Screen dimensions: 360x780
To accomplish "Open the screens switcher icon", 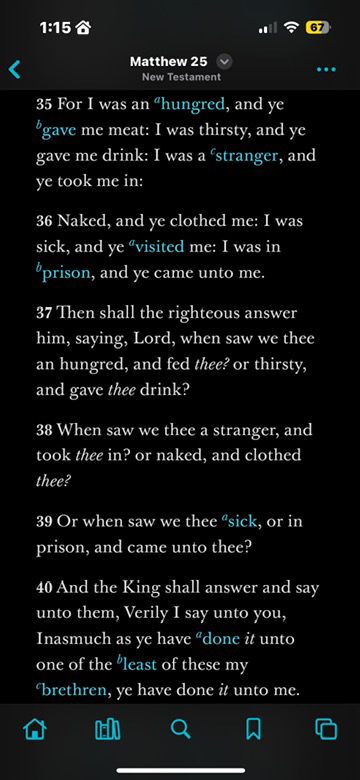I will 326,729.
